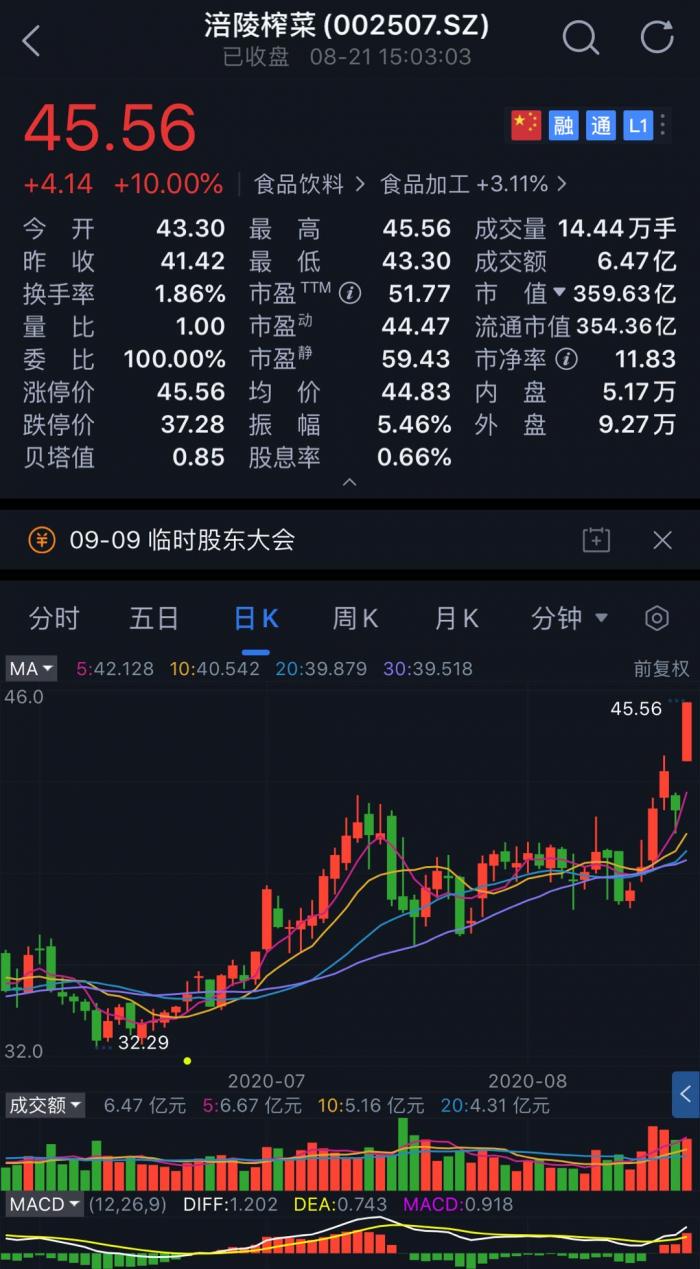Switch to the 五日 chart tab

coord(154,618)
